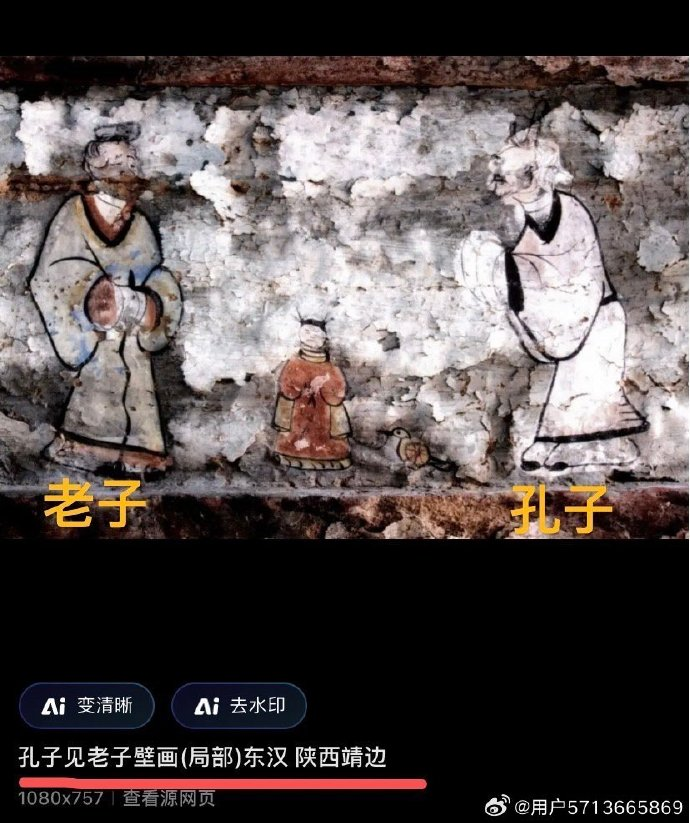Open 查看源网页 source page link

click(169, 798)
